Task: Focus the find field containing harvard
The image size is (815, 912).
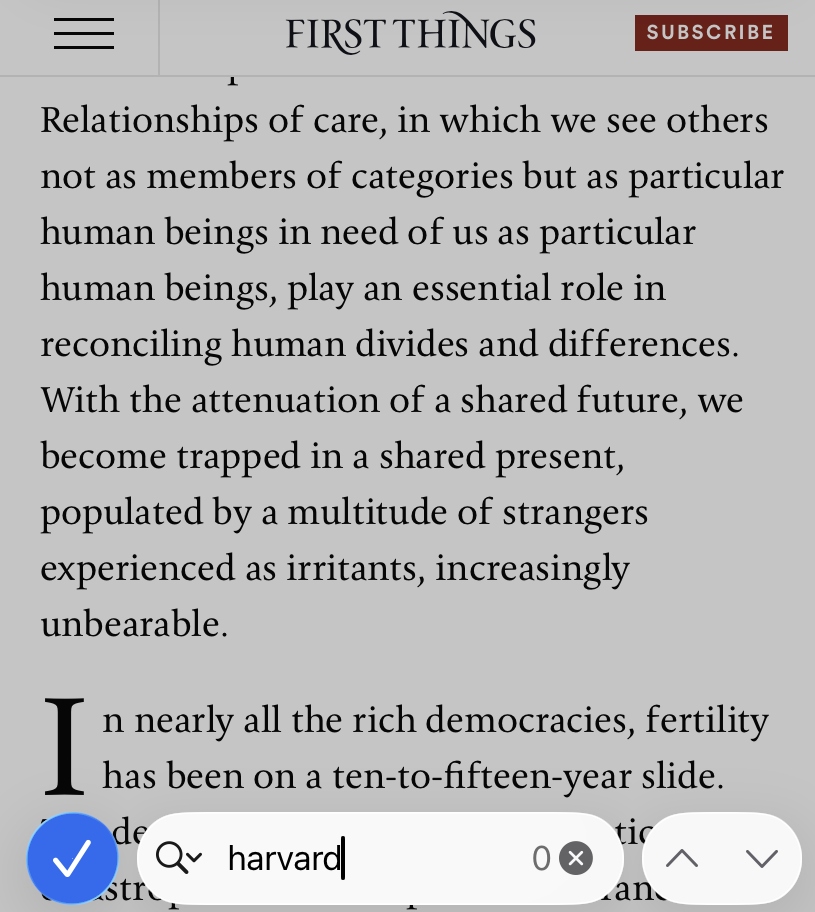Action: (372, 858)
